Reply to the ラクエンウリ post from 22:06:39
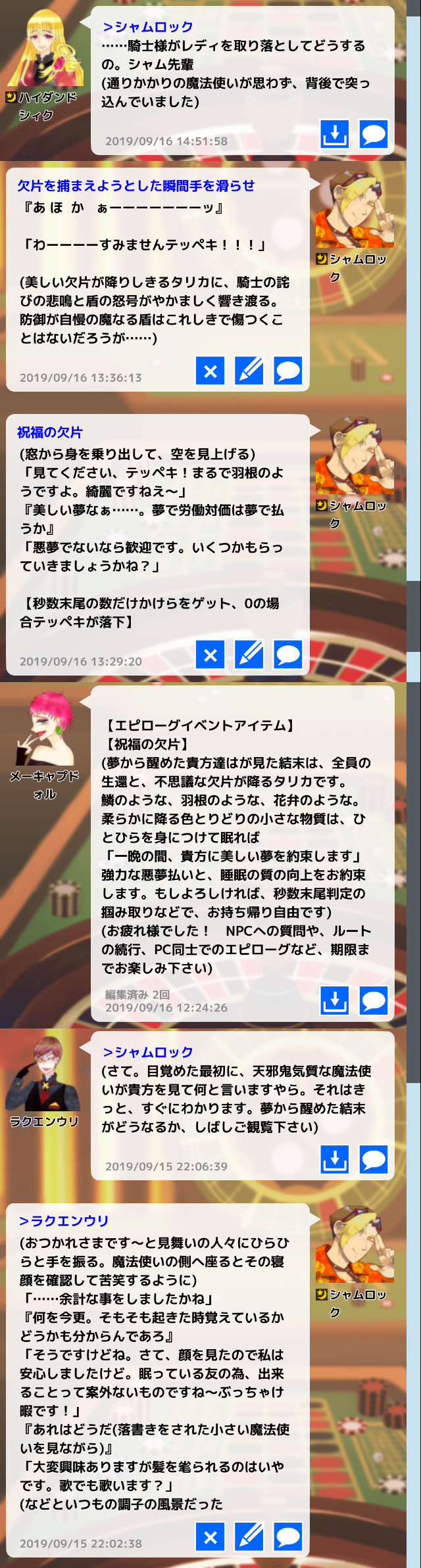421x1568 pixels. pos(374,1159)
